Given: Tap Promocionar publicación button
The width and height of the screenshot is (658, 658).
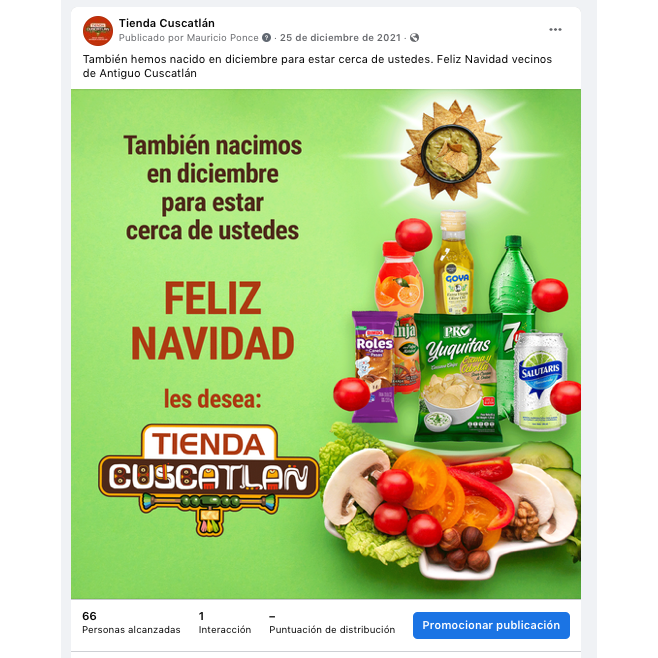Looking at the screenshot, I should tap(491, 625).
